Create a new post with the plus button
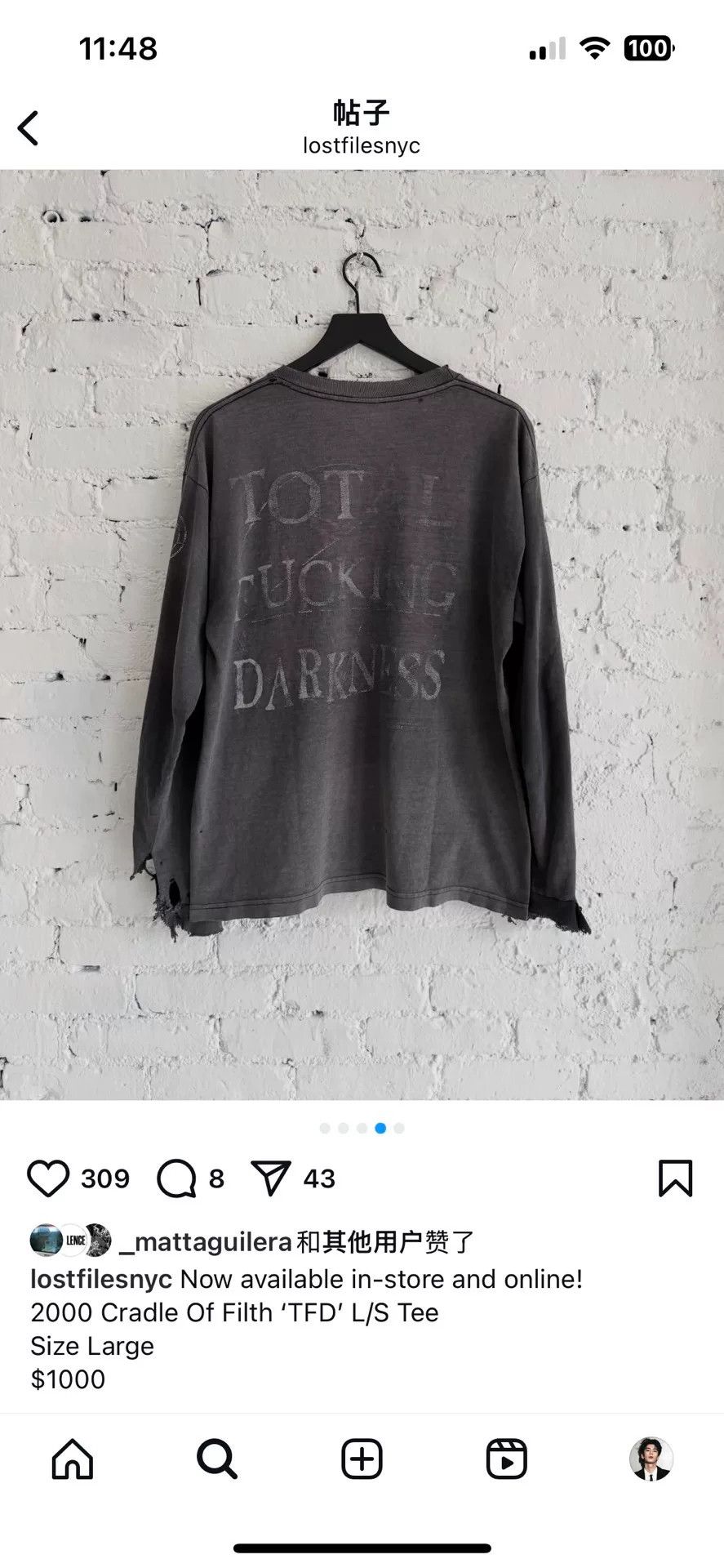 tap(362, 1459)
